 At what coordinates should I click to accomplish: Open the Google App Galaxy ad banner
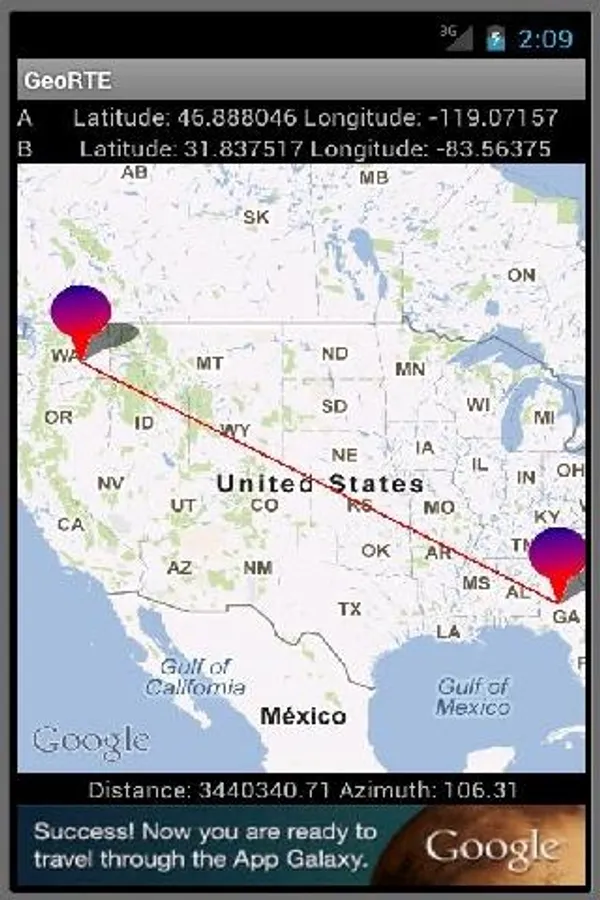pyautogui.click(x=300, y=845)
